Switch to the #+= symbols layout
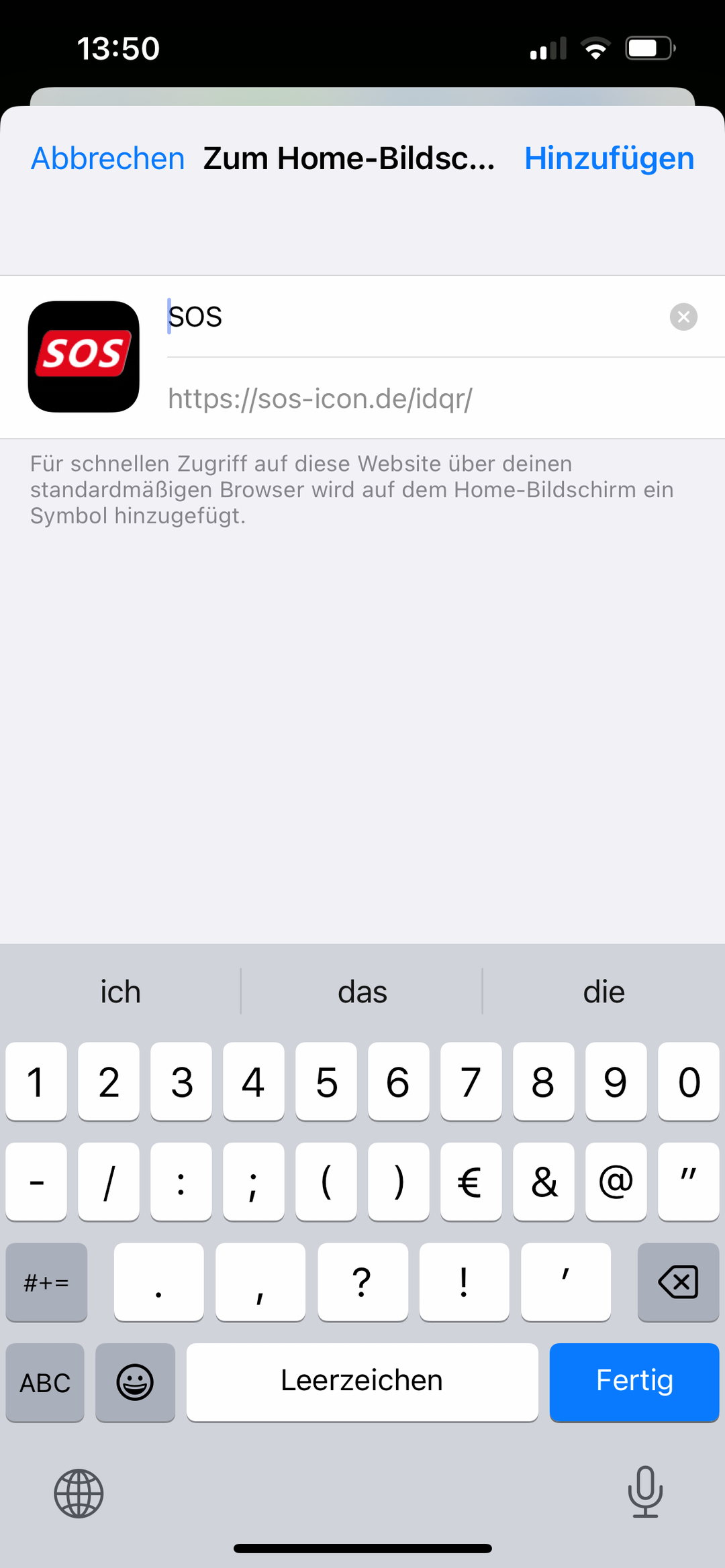Viewport: 725px width, 1568px height. 46,1282
